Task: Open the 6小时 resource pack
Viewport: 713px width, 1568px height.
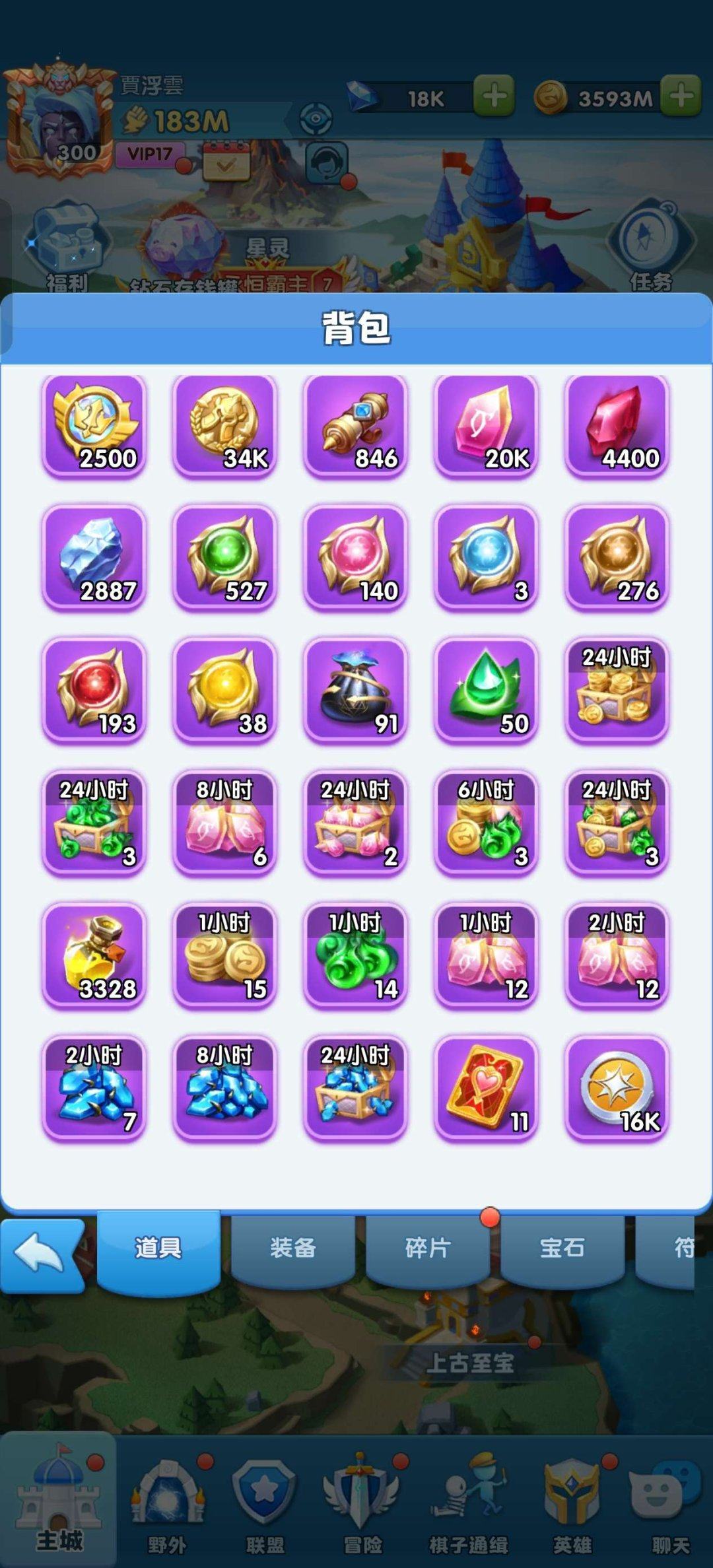Action: point(486,823)
